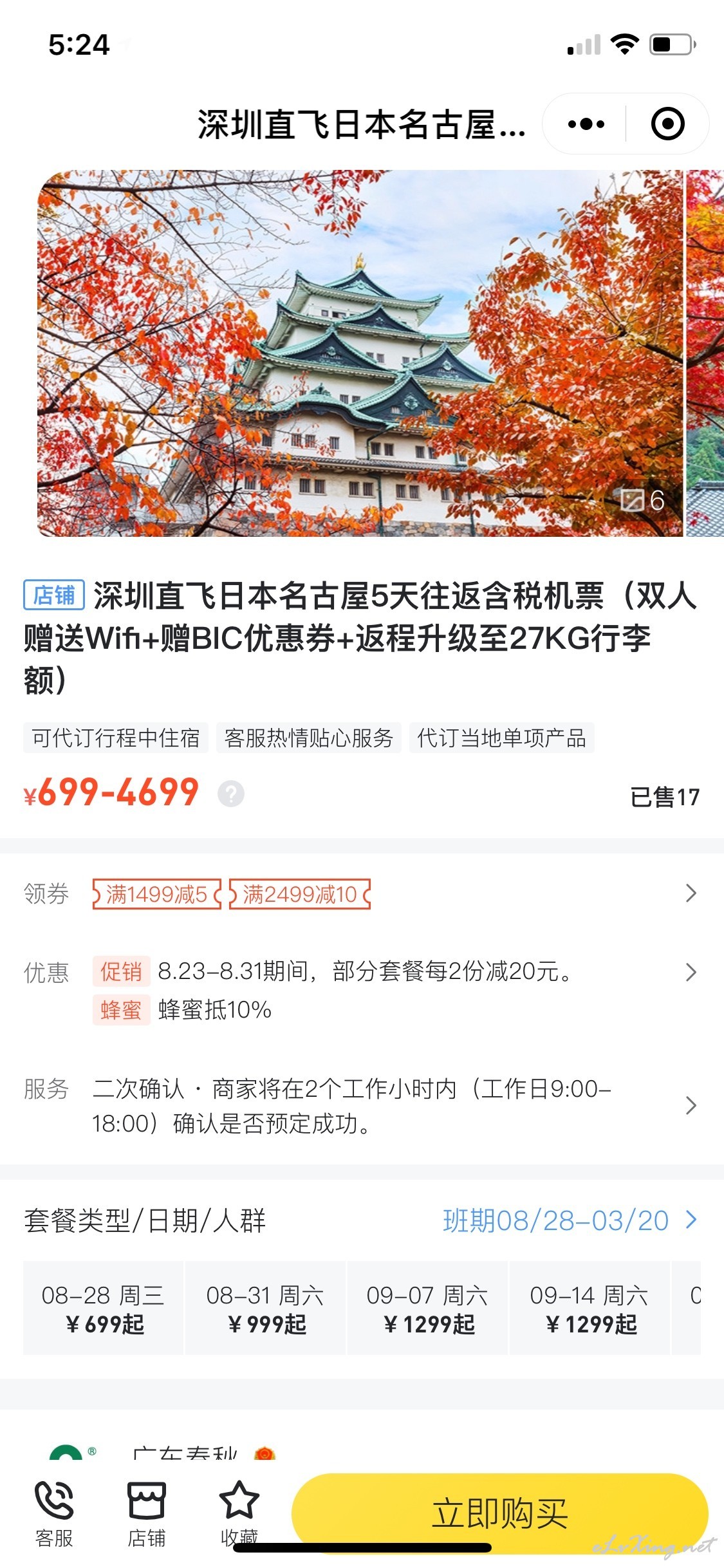Close the mini program via circle icon
Image resolution: width=724 pixels, height=1568 pixels.
click(x=667, y=124)
